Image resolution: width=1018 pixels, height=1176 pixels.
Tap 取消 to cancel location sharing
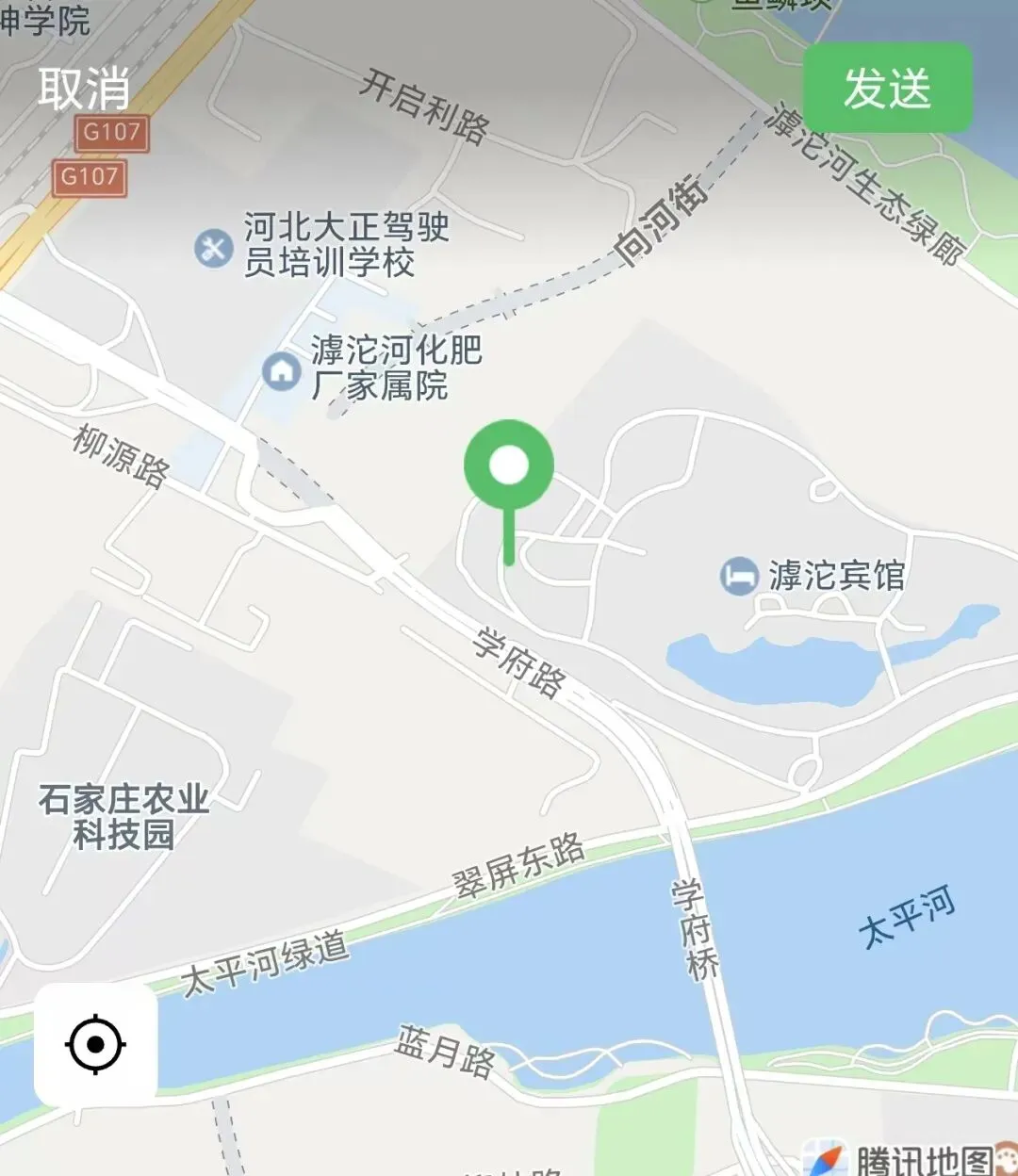tap(83, 89)
